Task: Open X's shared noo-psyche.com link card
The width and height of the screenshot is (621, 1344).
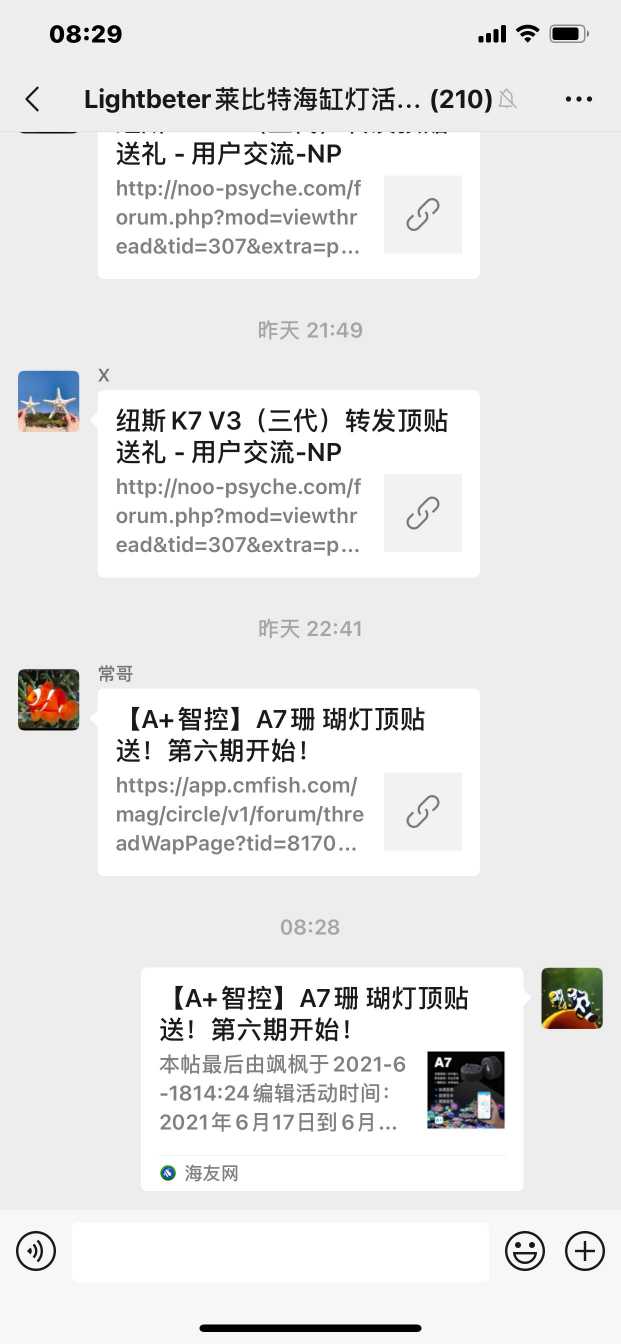Action: 288,484
